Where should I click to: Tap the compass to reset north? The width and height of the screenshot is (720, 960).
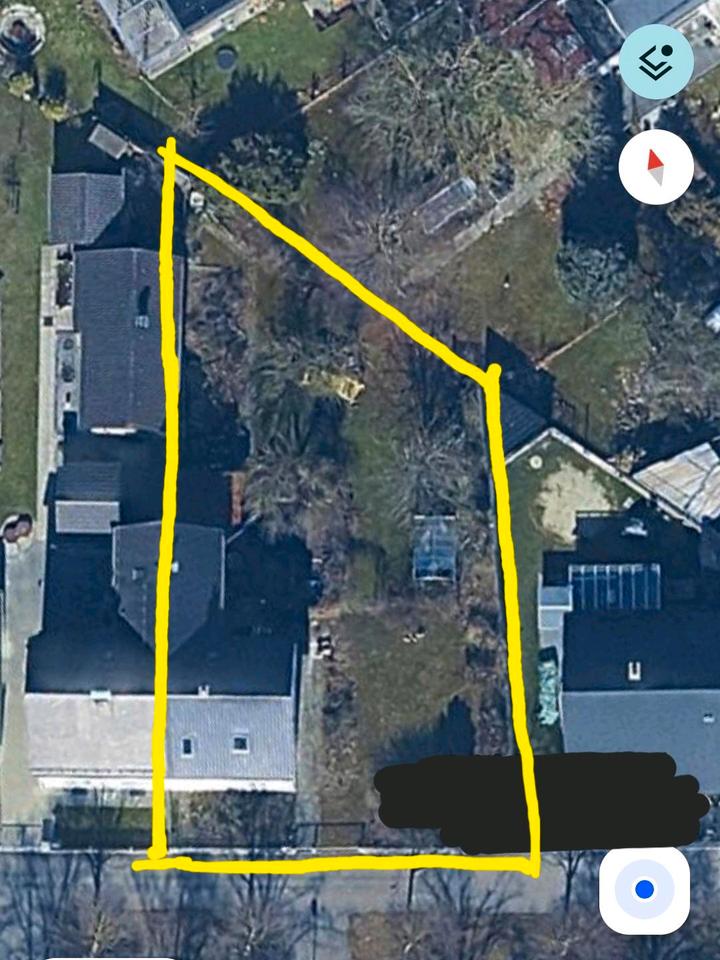(656, 166)
